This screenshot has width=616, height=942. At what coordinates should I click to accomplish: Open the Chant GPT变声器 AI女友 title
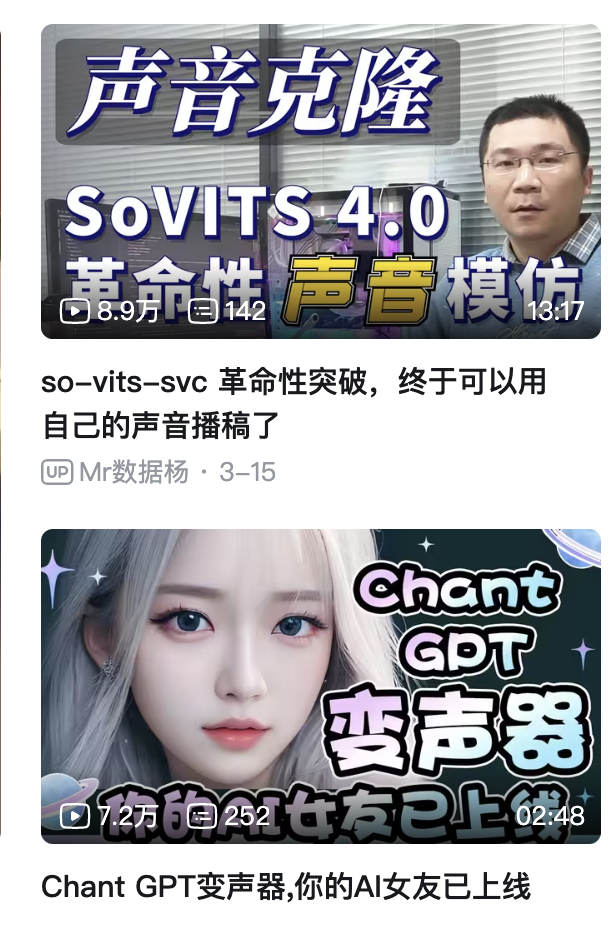coord(286,886)
